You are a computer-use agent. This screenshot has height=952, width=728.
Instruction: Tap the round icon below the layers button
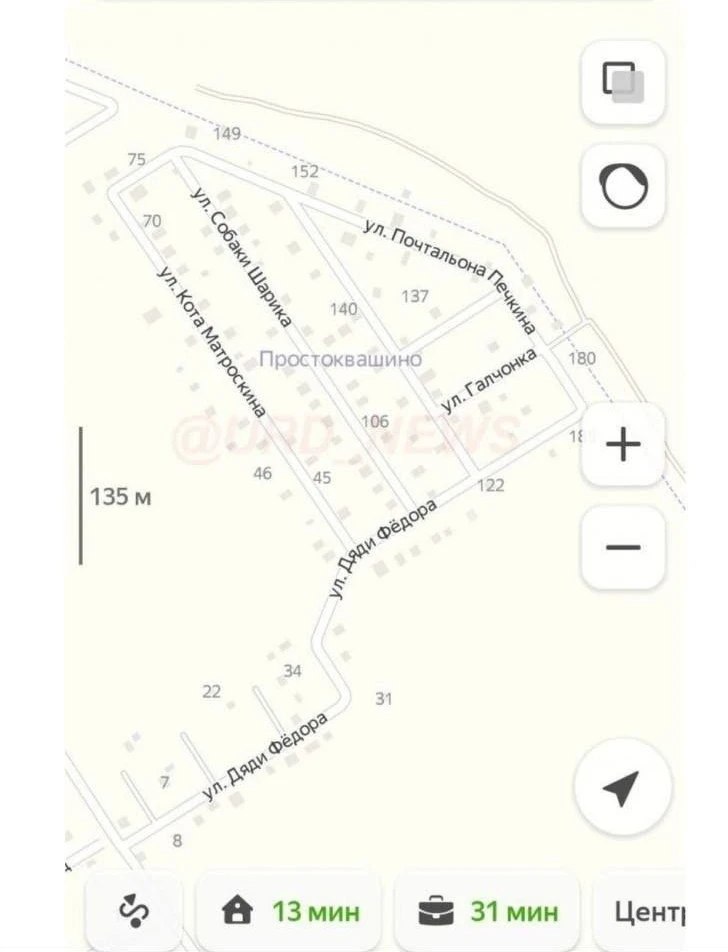pyautogui.click(x=622, y=186)
